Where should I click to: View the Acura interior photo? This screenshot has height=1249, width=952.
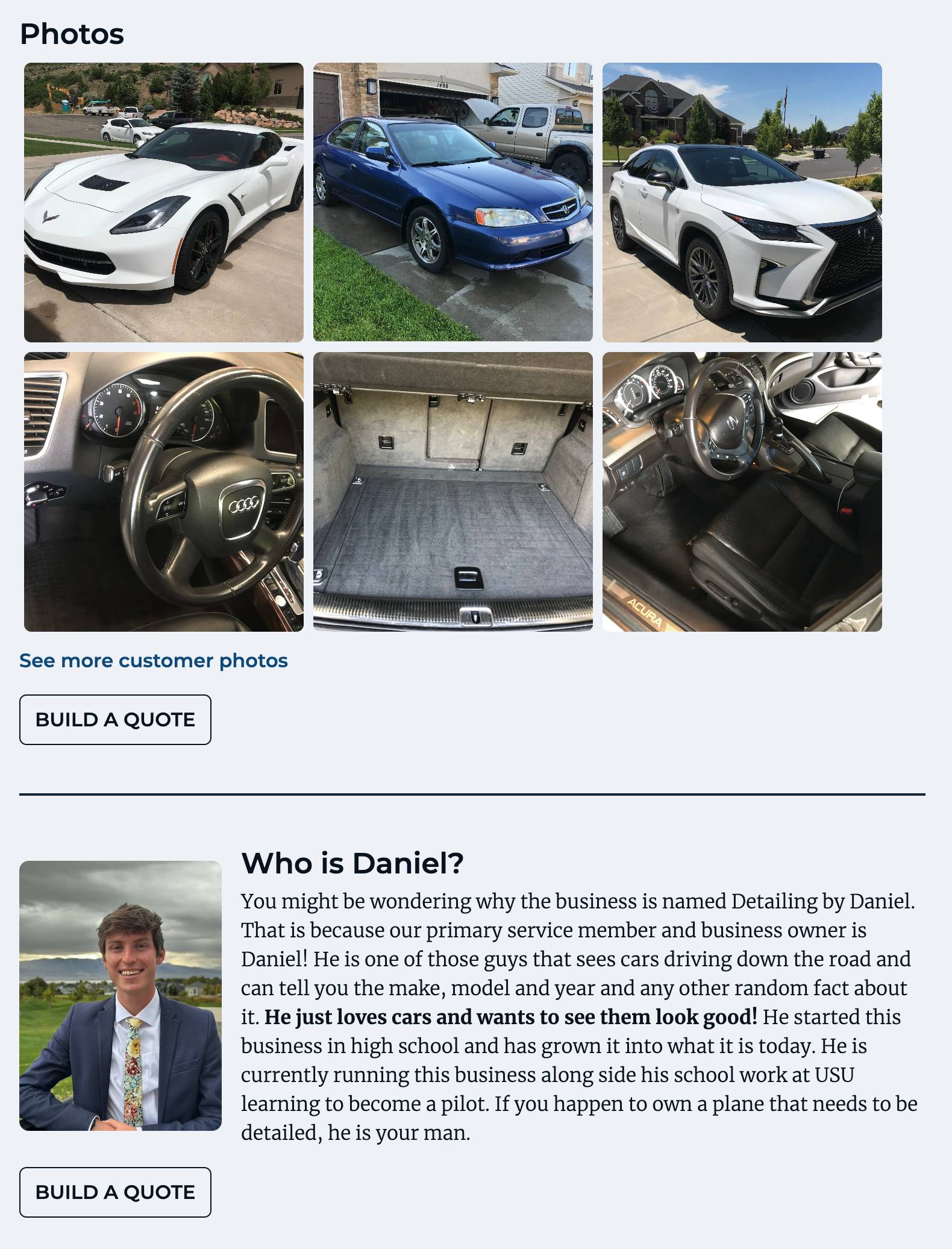click(742, 492)
